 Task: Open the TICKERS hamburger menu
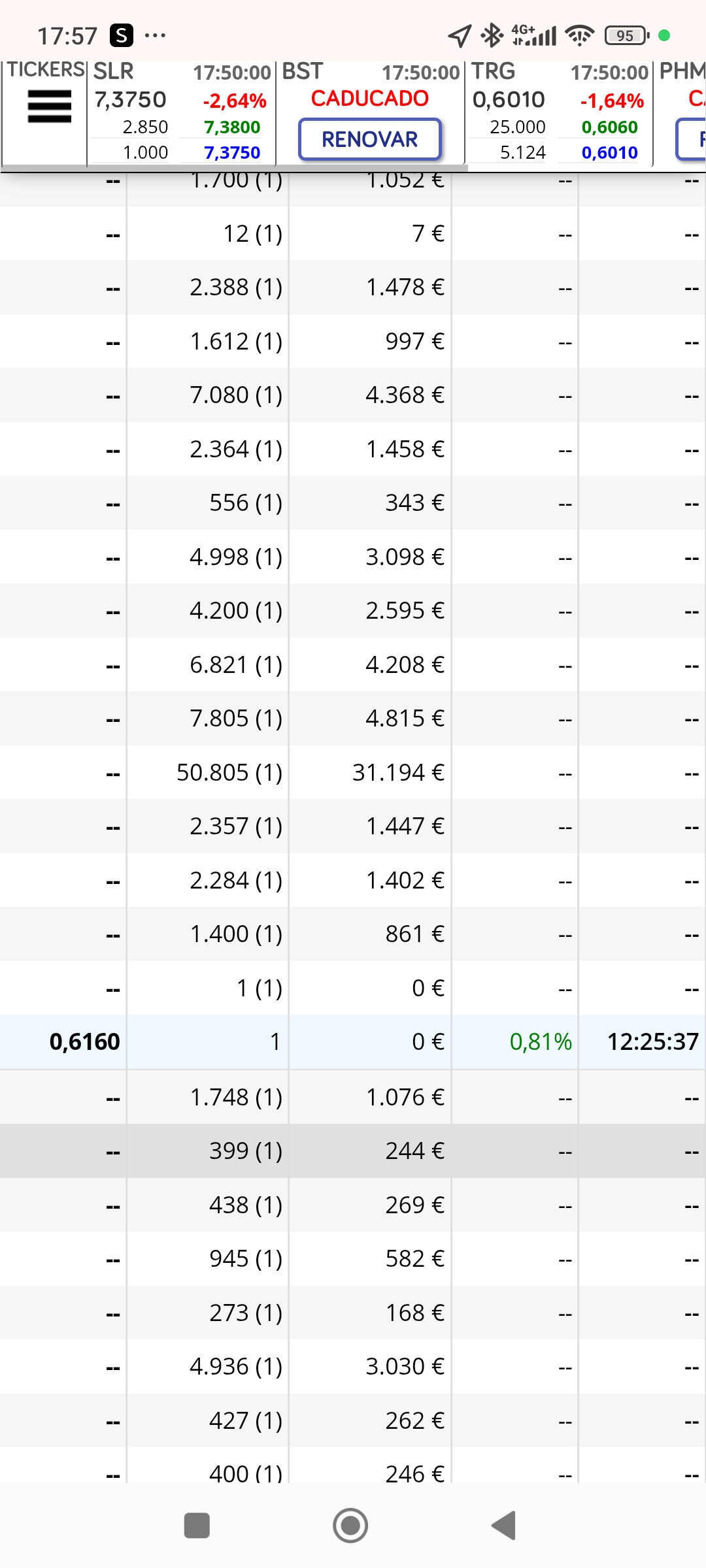(x=49, y=106)
